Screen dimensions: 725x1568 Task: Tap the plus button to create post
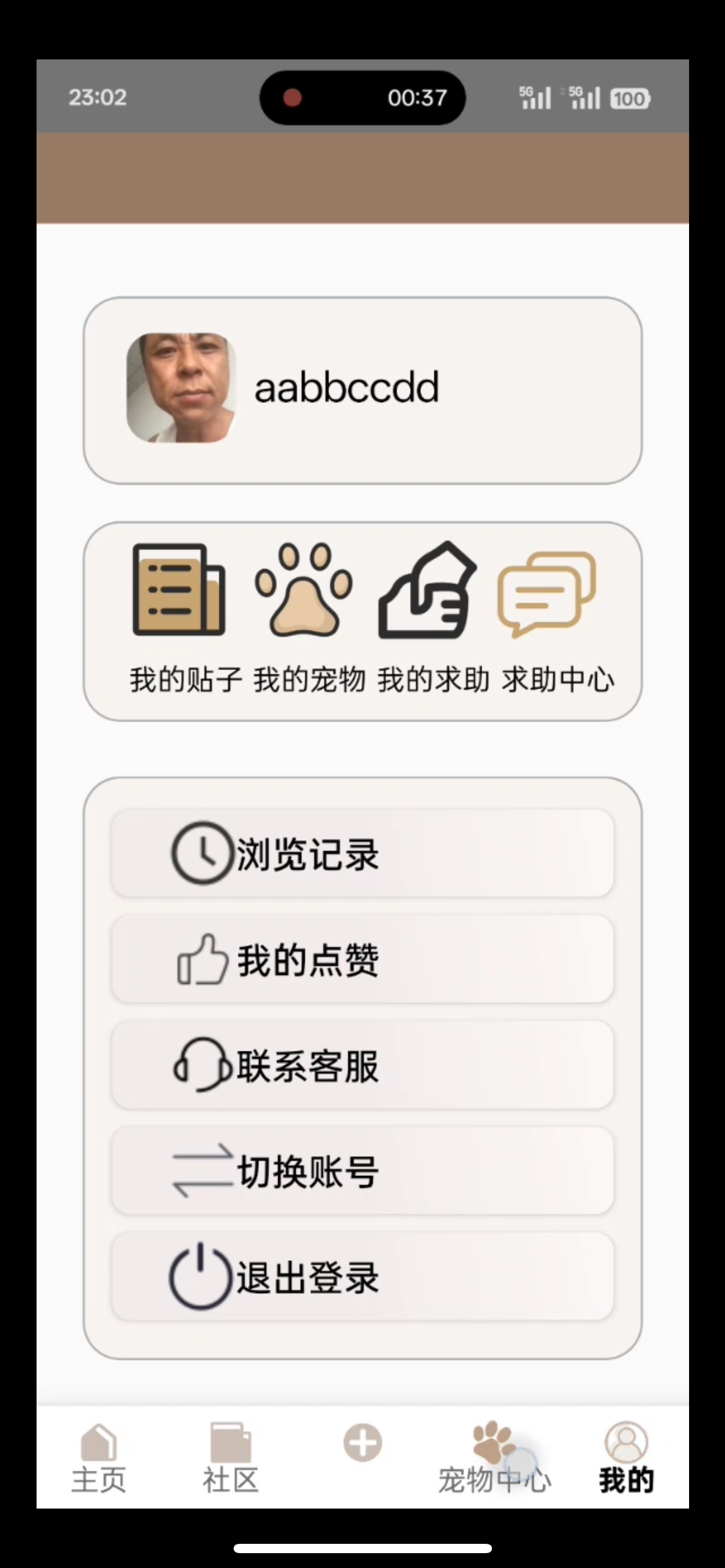(362, 1443)
